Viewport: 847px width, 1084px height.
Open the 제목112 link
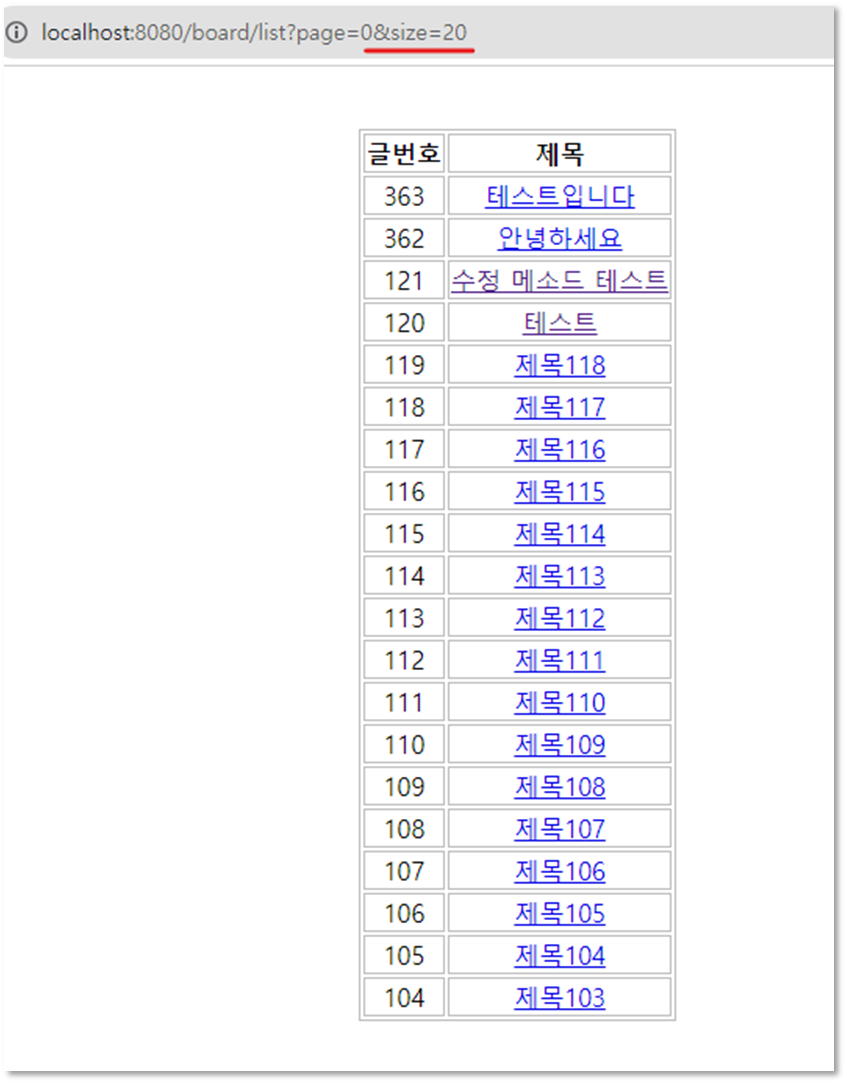[x=559, y=618]
